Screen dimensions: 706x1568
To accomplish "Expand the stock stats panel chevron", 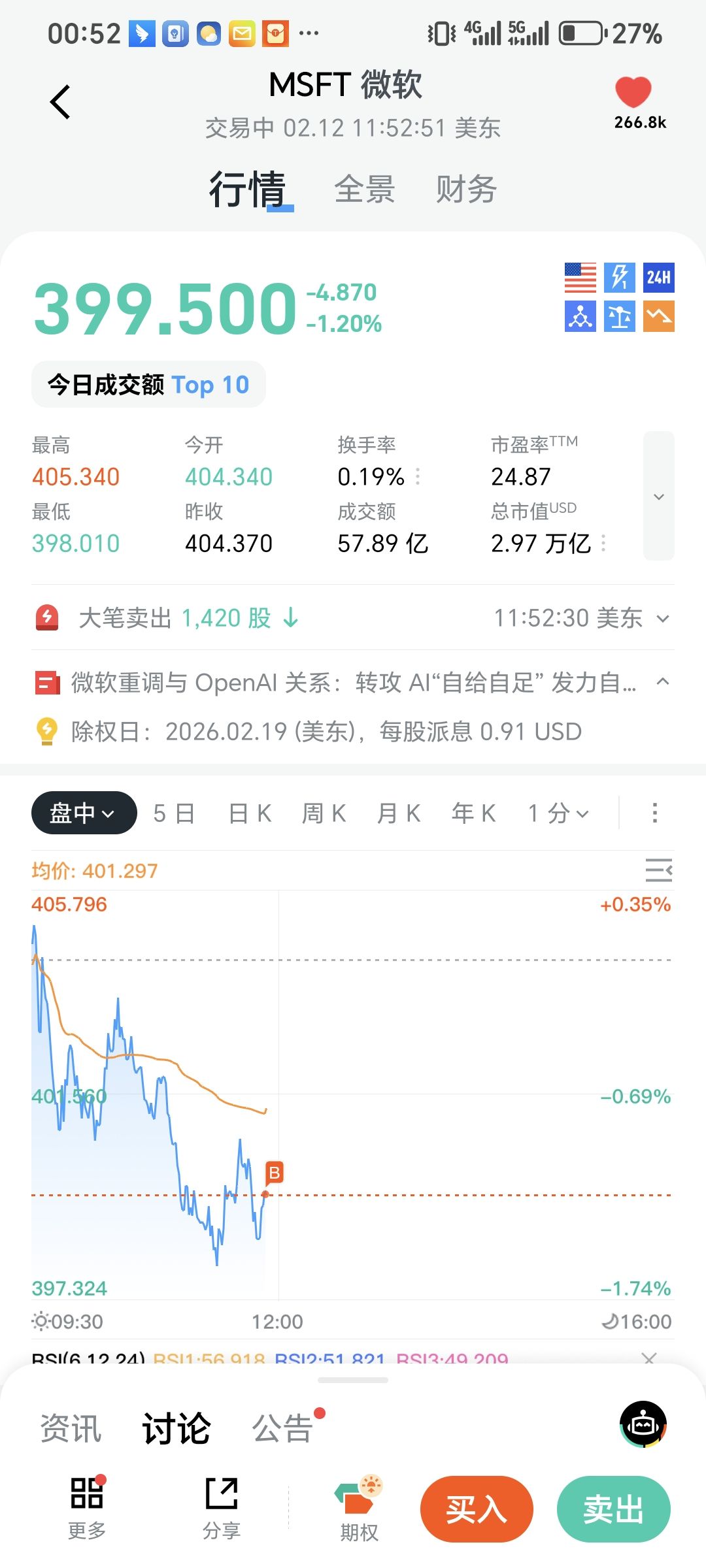I will [x=658, y=497].
